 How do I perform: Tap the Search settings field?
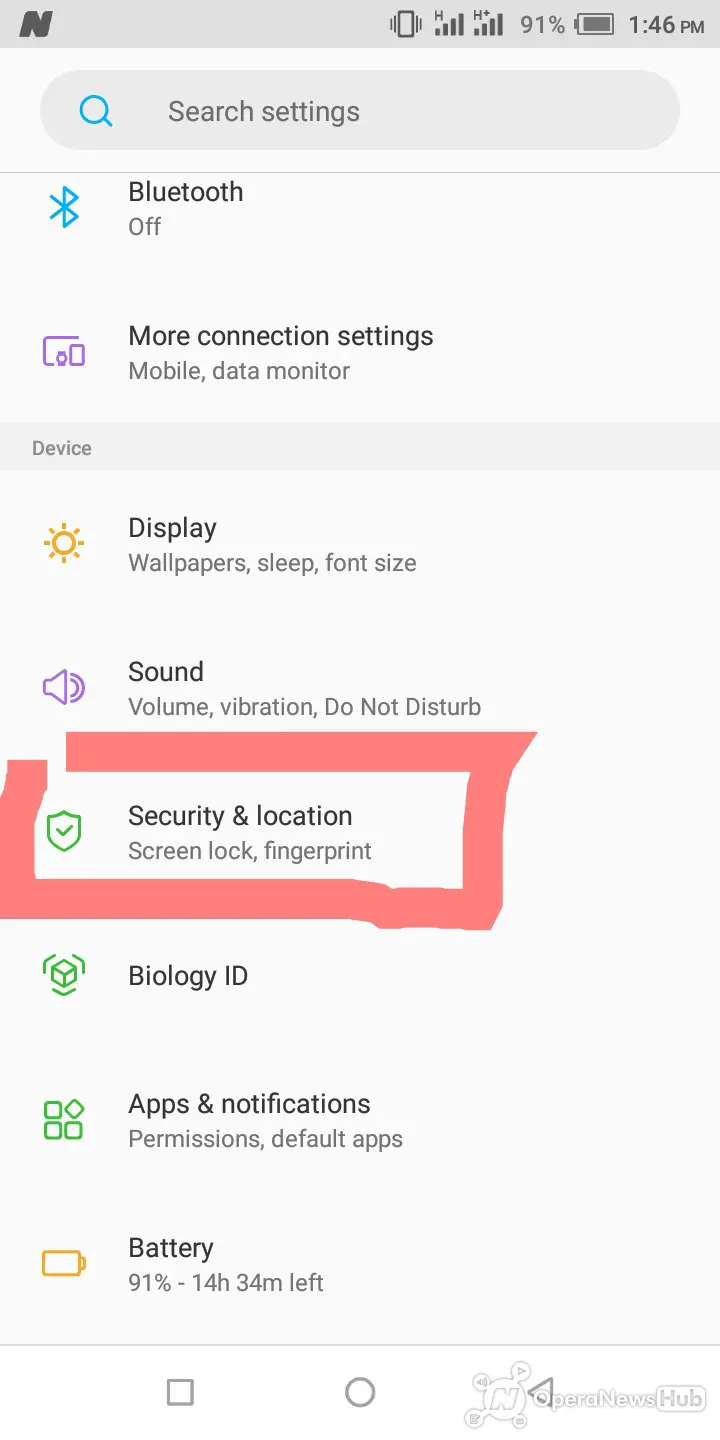360,111
